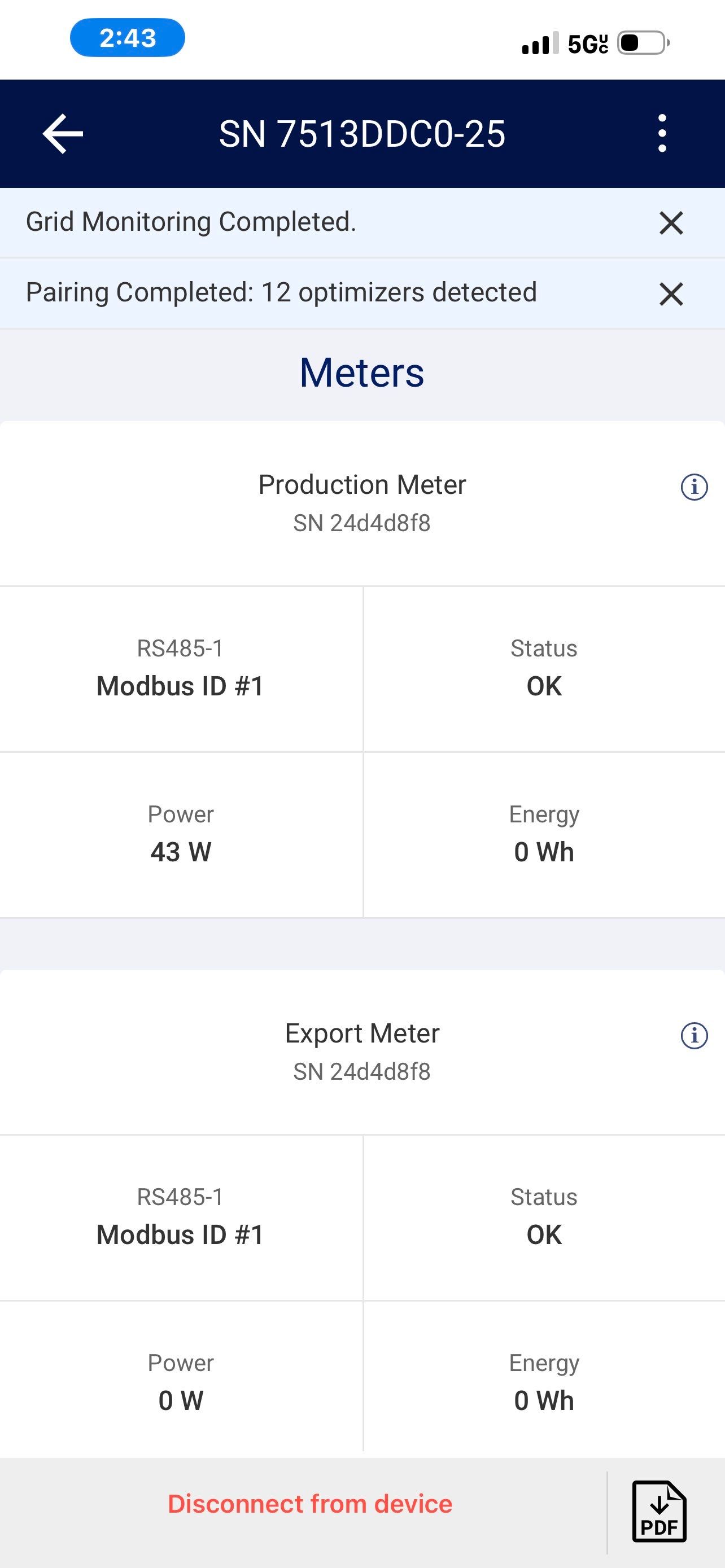Tap the Meters section header
Viewport: 725px width, 1568px height.
click(361, 373)
